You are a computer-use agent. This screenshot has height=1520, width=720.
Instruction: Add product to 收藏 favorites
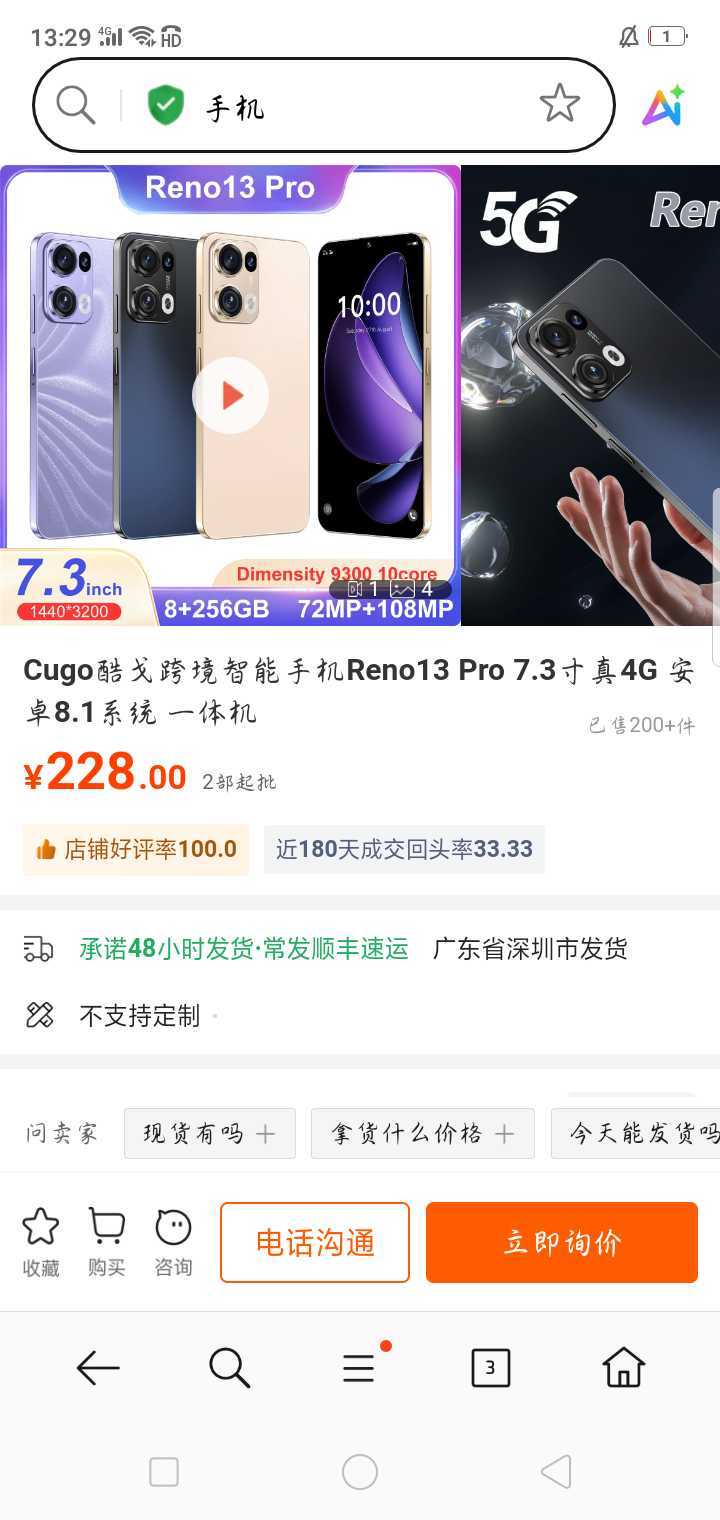pyautogui.click(x=41, y=1242)
